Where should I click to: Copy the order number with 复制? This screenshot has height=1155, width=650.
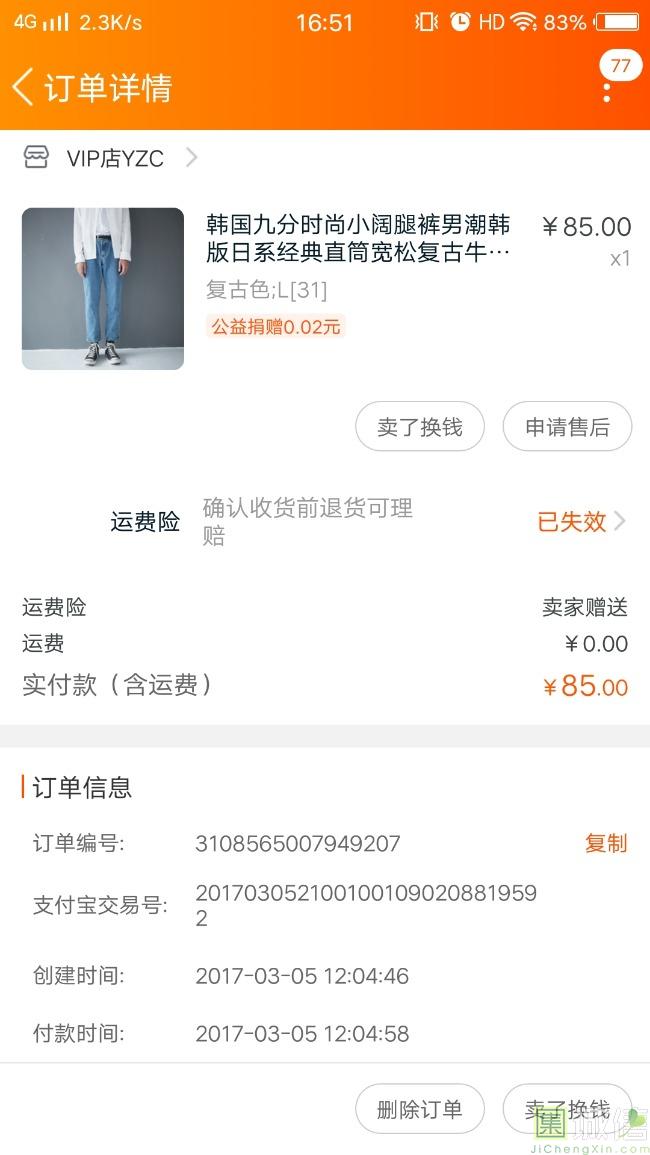[x=605, y=843]
